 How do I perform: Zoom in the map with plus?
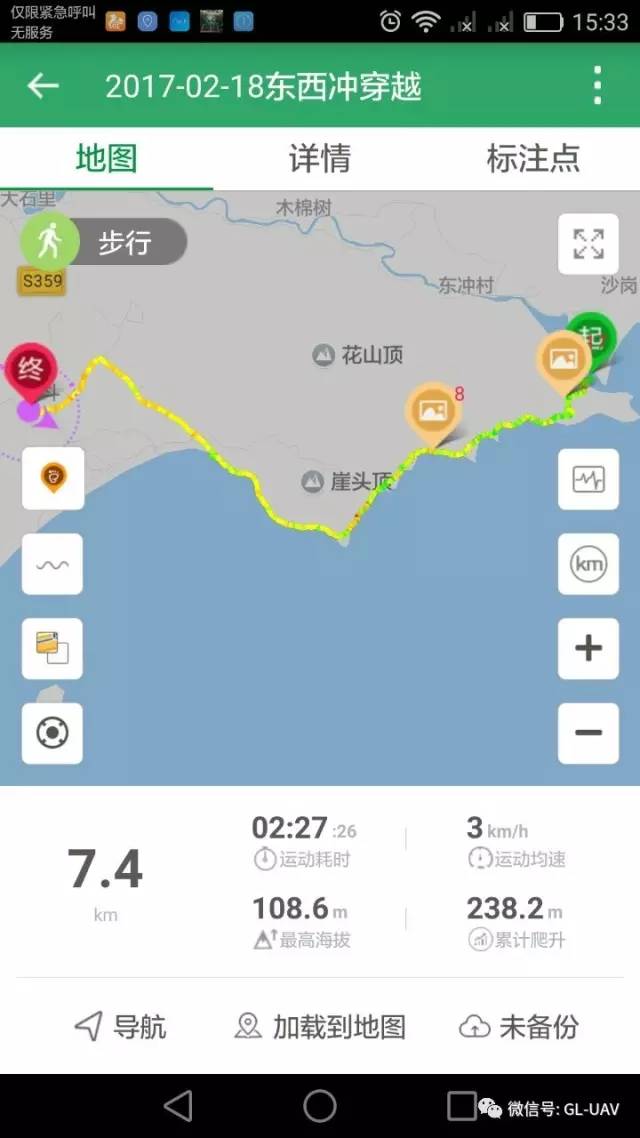pos(588,648)
